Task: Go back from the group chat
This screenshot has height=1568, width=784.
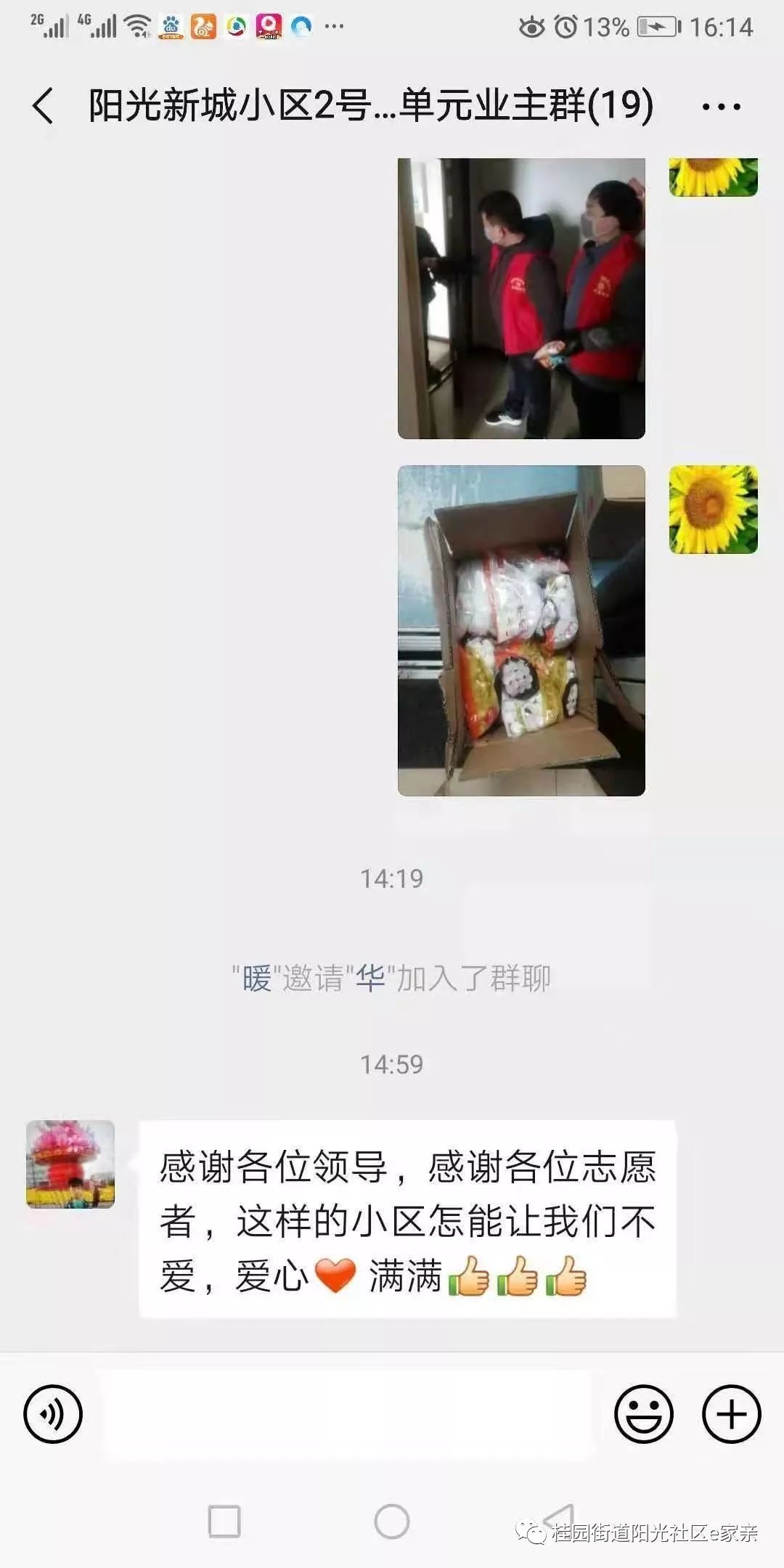Action: coord(44,106)
